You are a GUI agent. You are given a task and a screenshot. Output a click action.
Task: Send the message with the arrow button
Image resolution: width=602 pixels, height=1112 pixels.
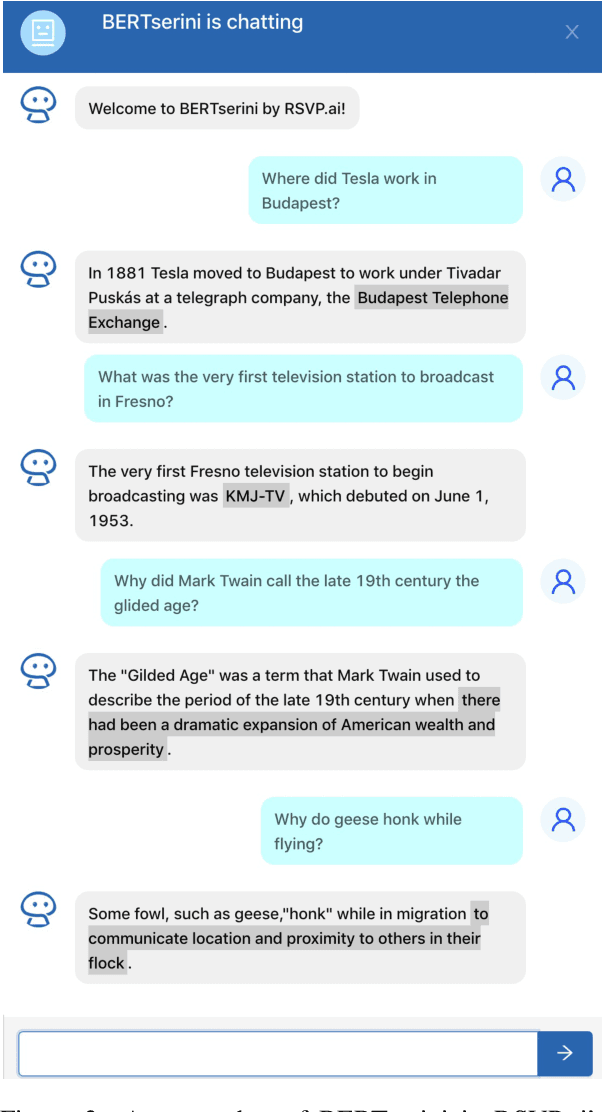coord(565,1052)
